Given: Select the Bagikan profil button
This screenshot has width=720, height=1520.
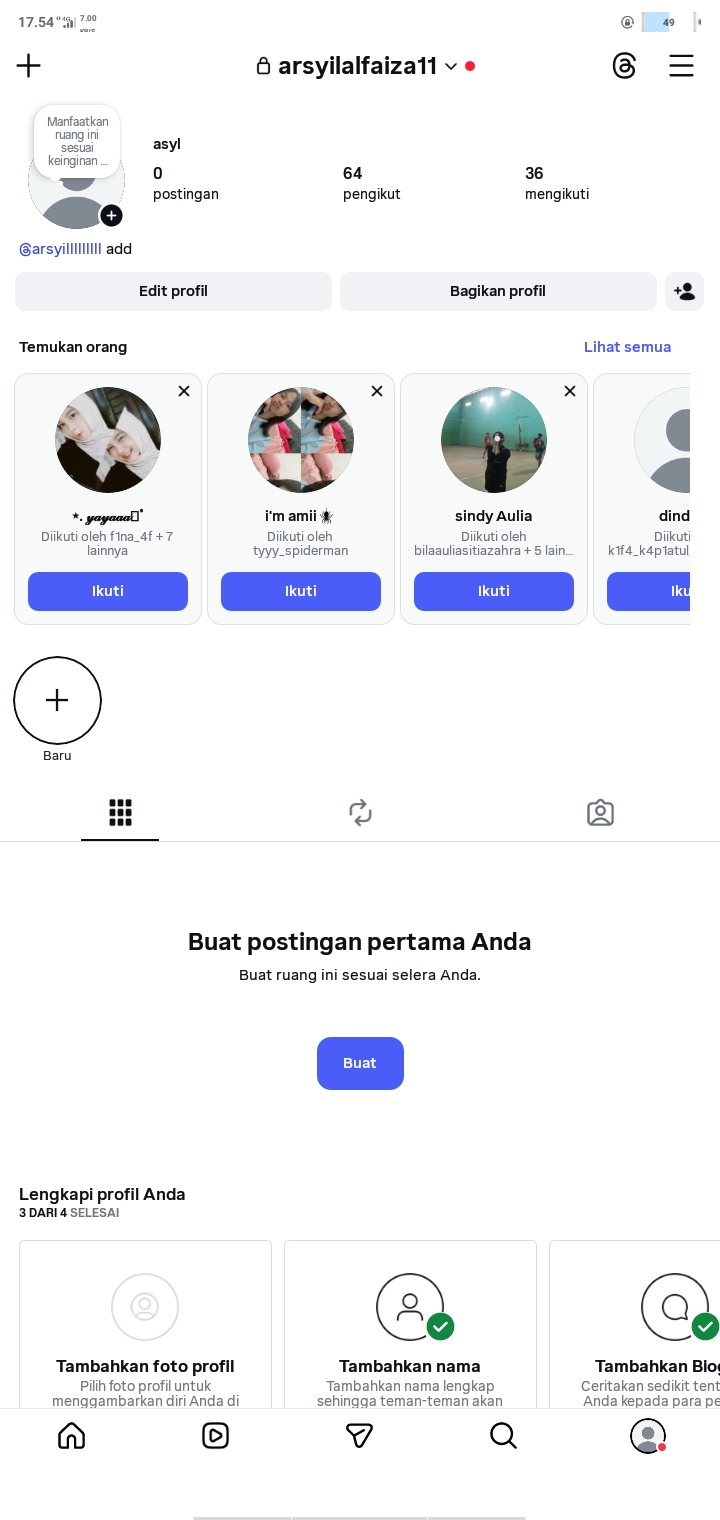Looking at the screenshot, I should pyautogui.click(x=498, y=291).
